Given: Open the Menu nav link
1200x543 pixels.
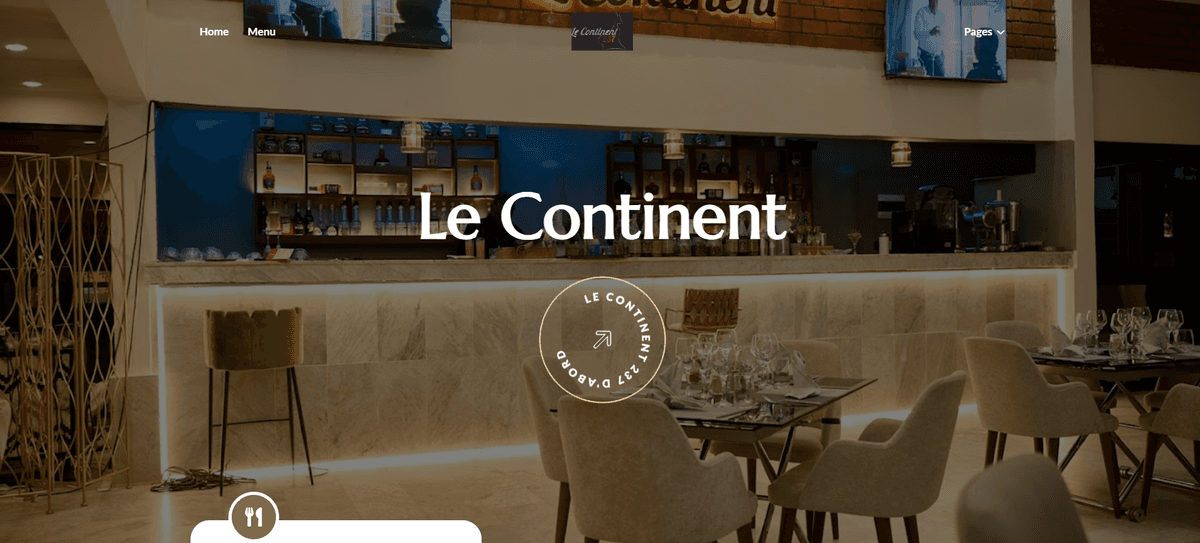Looking at the screenshot, I should tap(261, 32).
